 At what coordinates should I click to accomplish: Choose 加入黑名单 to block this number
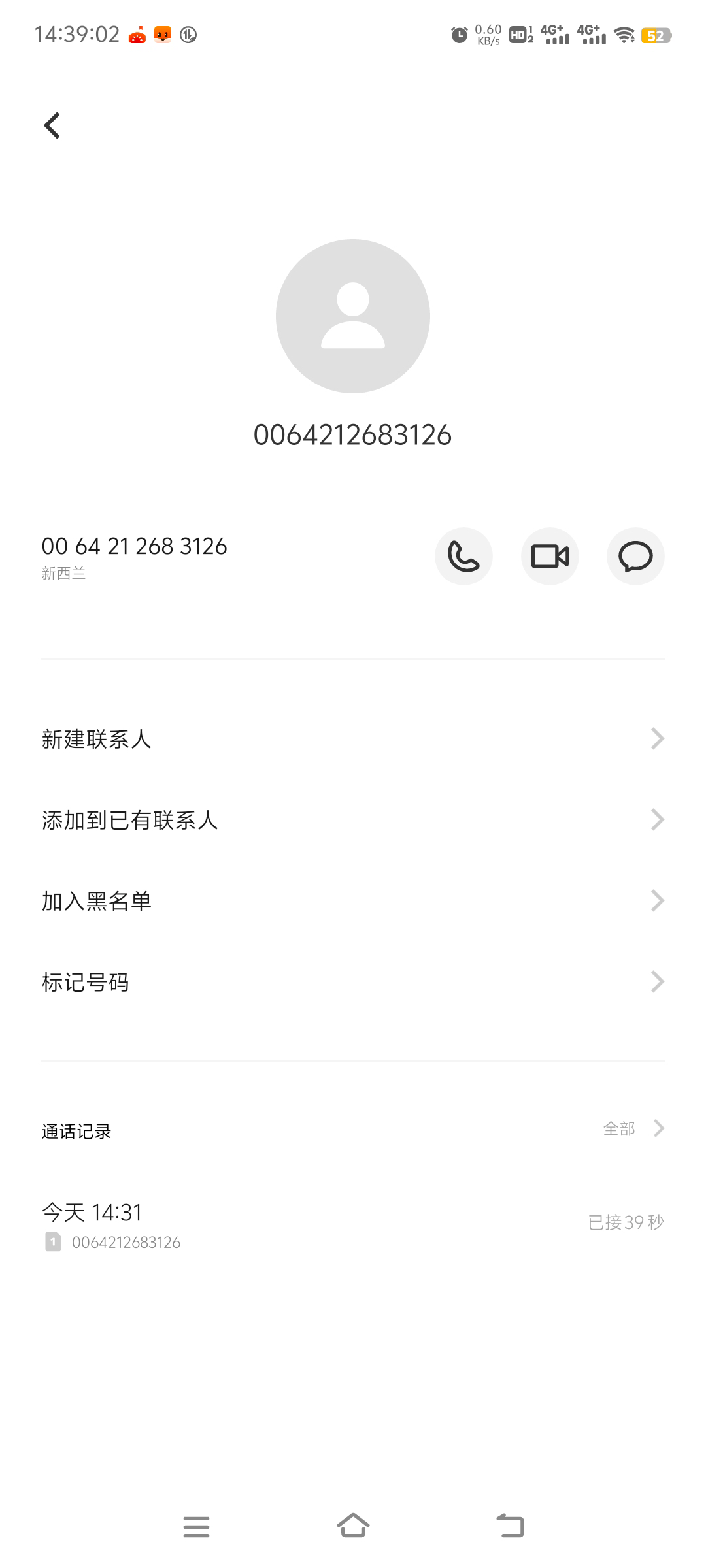point(353,901)
